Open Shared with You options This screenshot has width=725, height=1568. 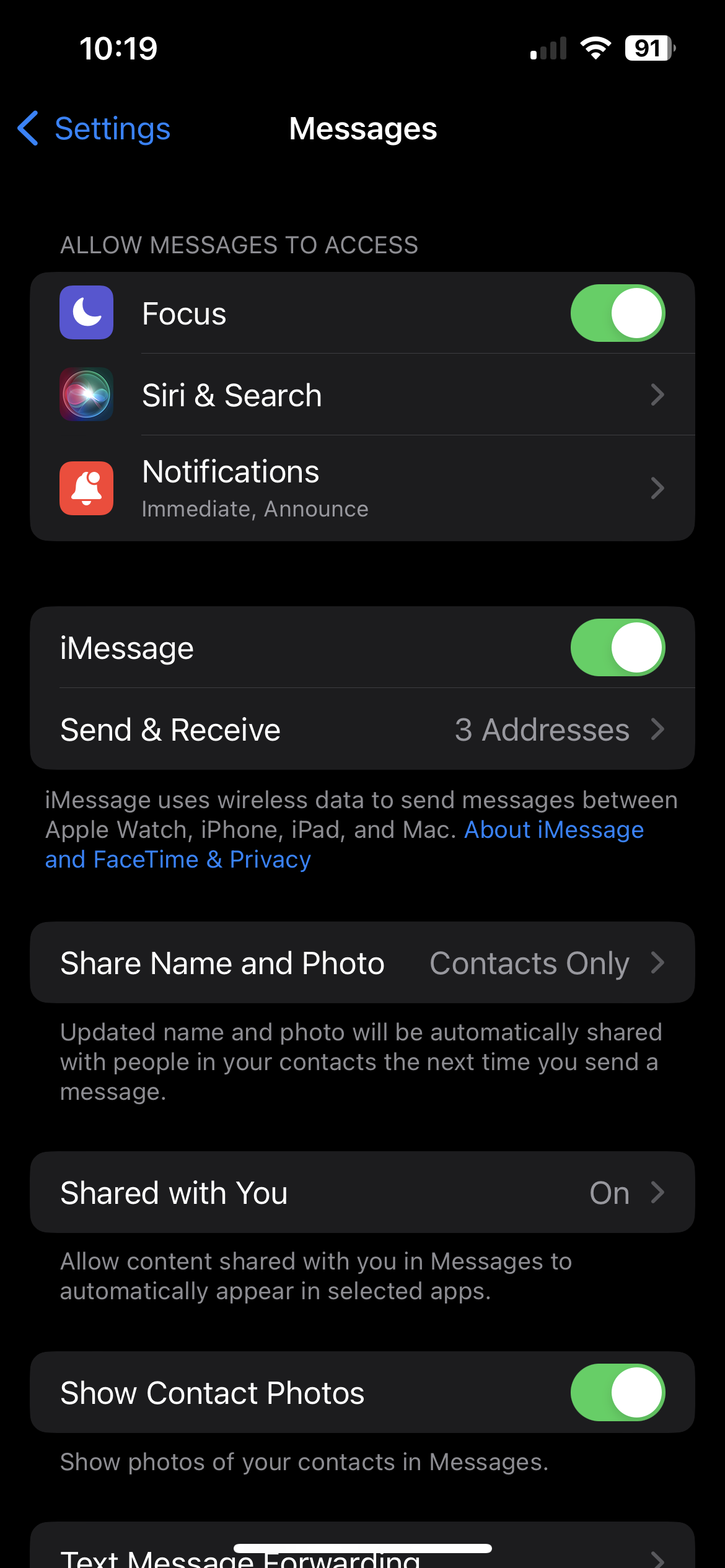[362, 1193]
